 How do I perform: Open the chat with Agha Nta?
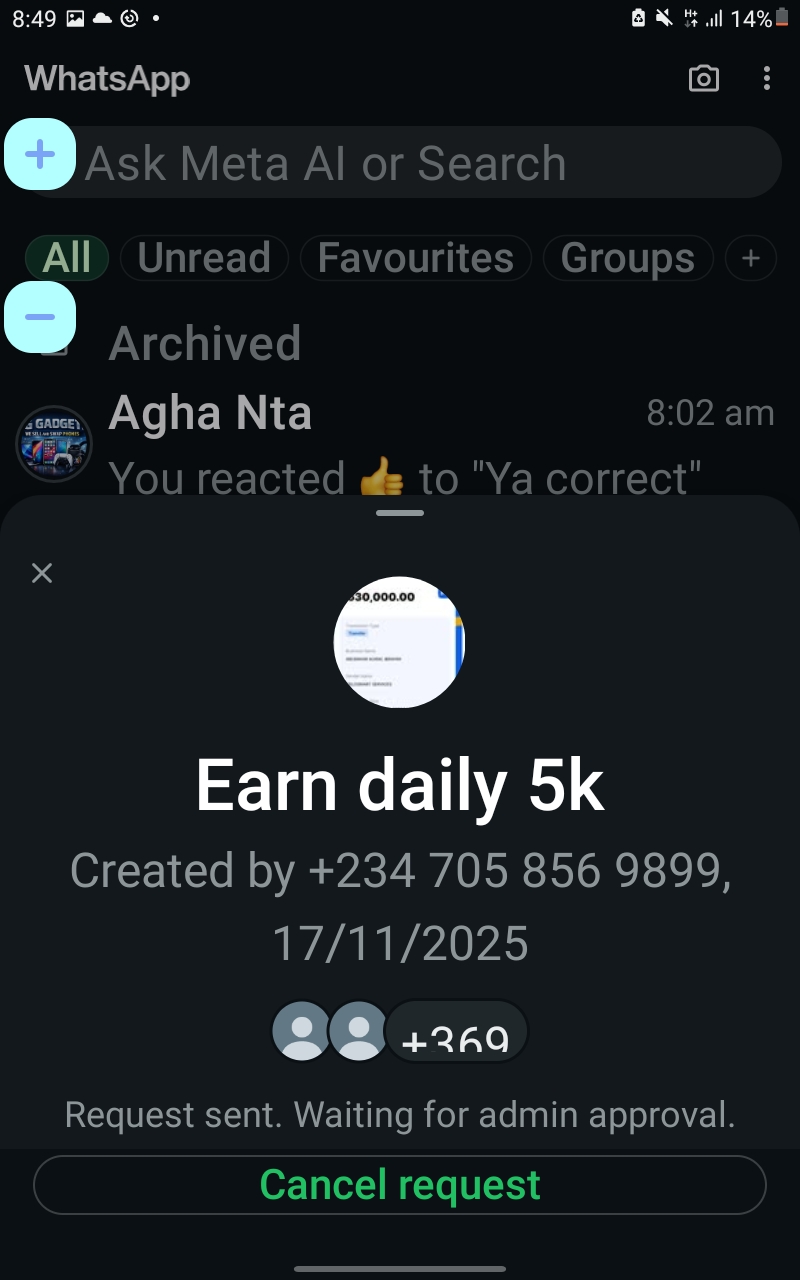(400, 443)
